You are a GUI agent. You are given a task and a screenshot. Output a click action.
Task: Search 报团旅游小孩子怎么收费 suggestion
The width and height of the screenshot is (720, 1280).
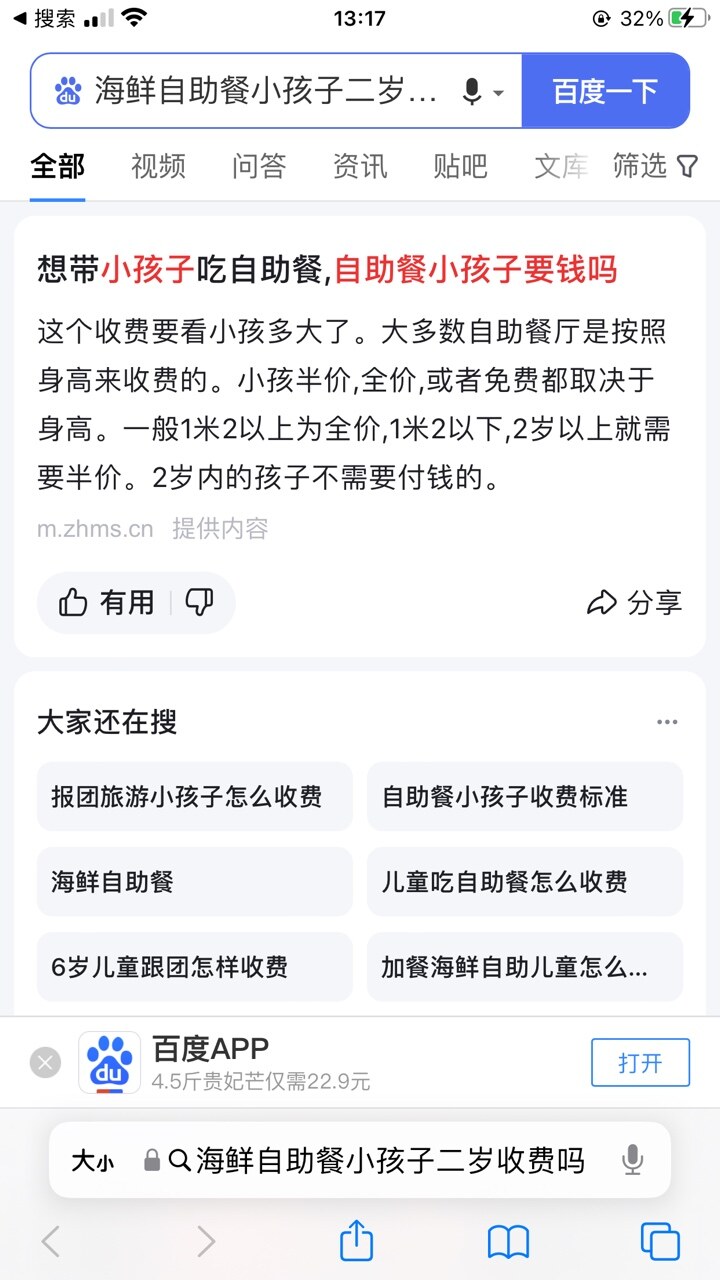(194, 797)
